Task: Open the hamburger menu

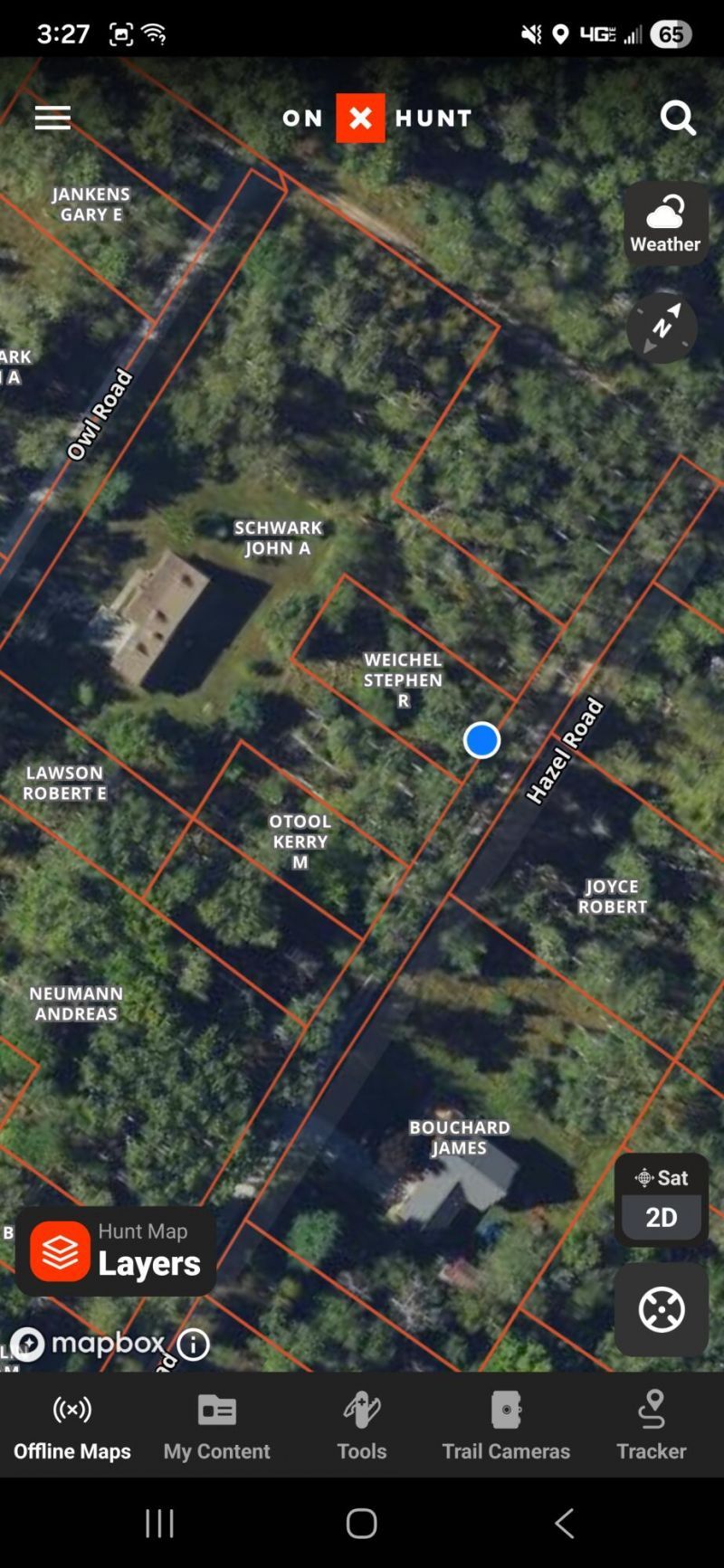Action: pos(52,118)
